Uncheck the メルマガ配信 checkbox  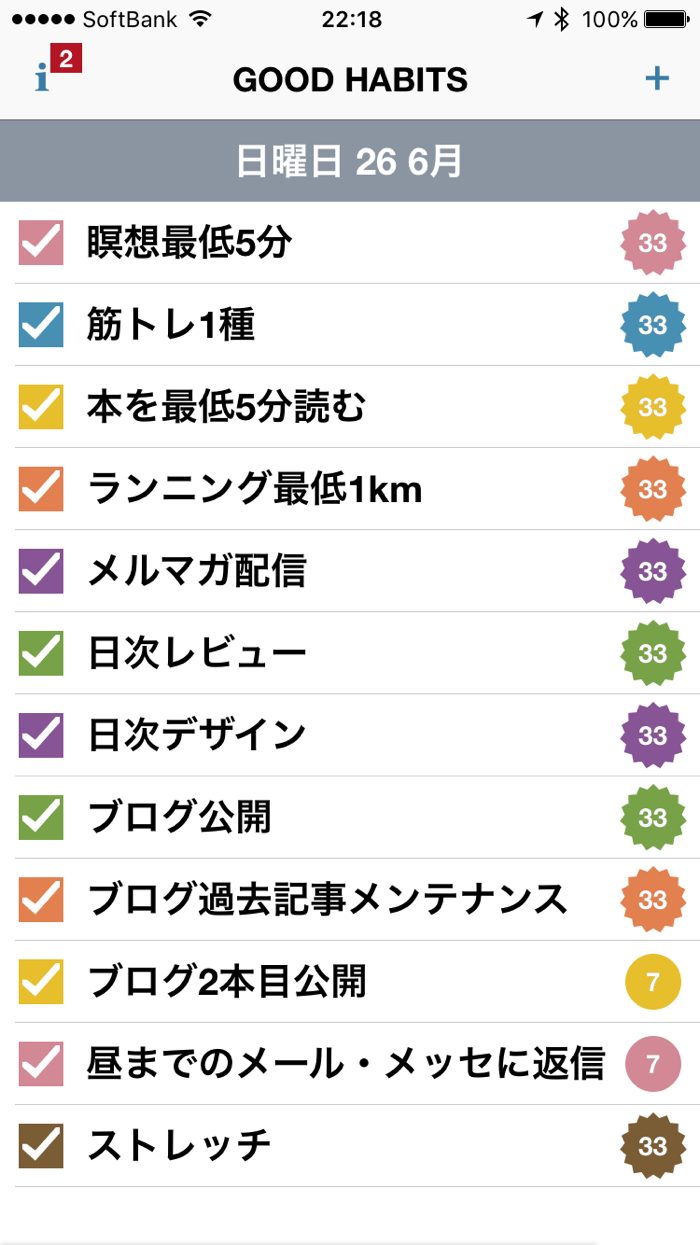tap(41, 571)
